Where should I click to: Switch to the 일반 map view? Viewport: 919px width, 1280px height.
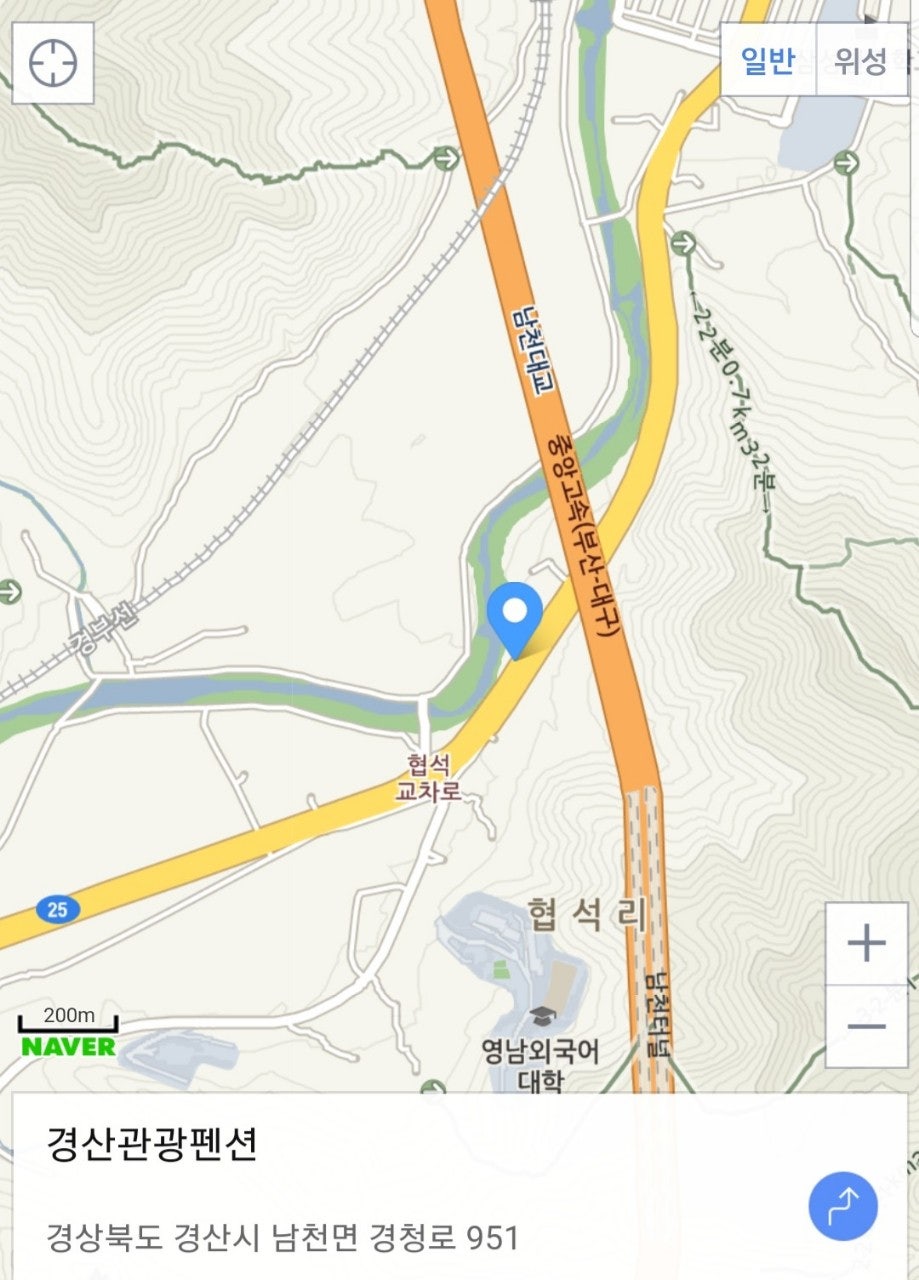coord(767,61)
